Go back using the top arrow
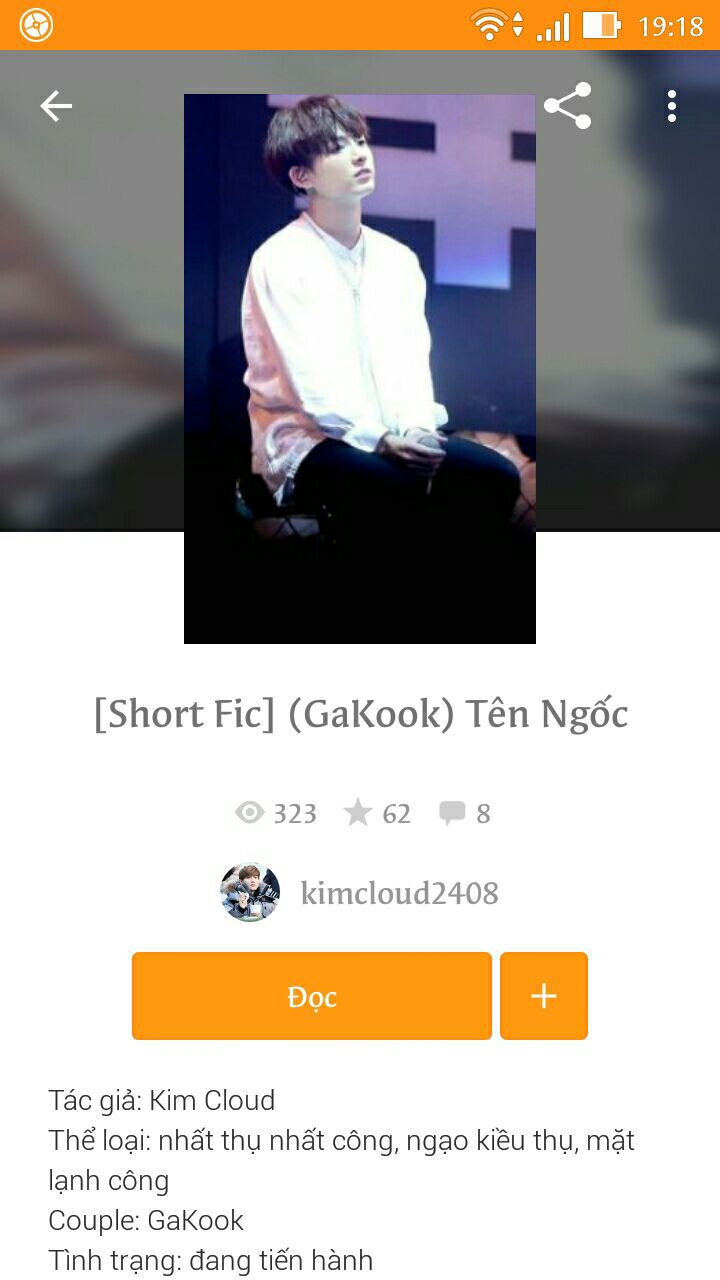This screenshot has width=720, height=1280. (56, 106)
